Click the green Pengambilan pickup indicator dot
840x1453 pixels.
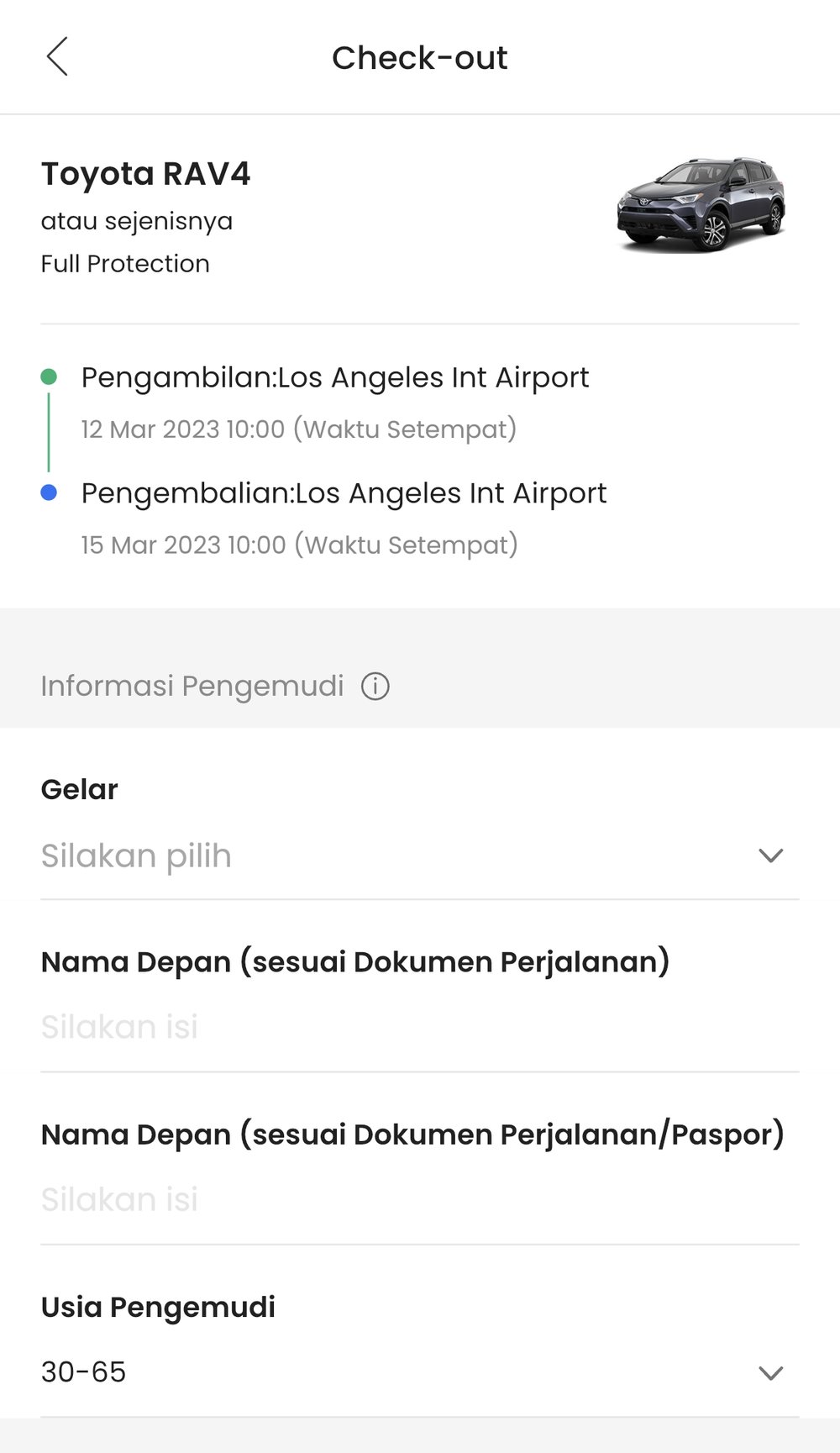click(x=50, y=377)
